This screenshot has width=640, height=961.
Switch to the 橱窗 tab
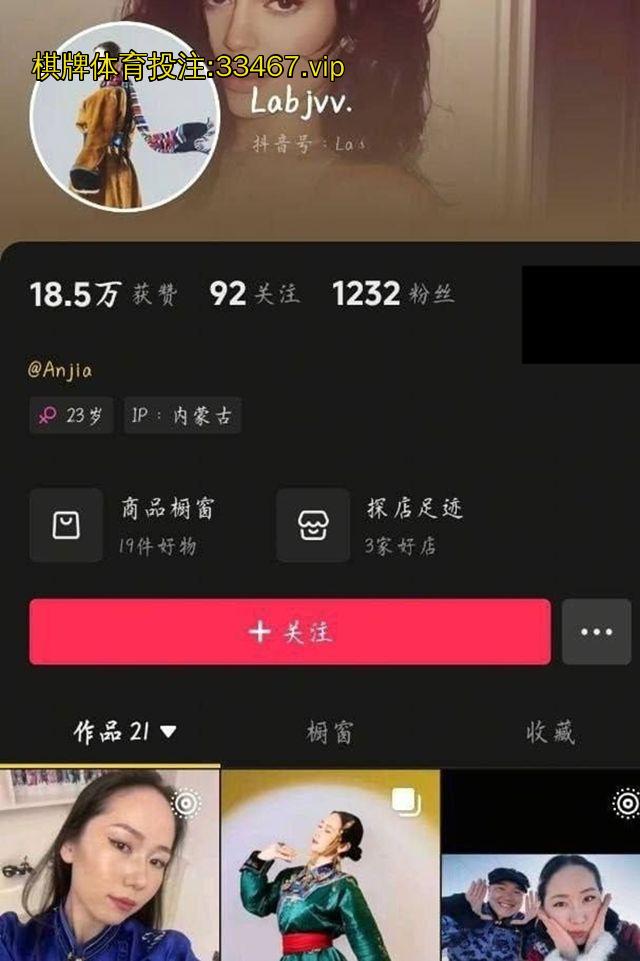point(329,732)
